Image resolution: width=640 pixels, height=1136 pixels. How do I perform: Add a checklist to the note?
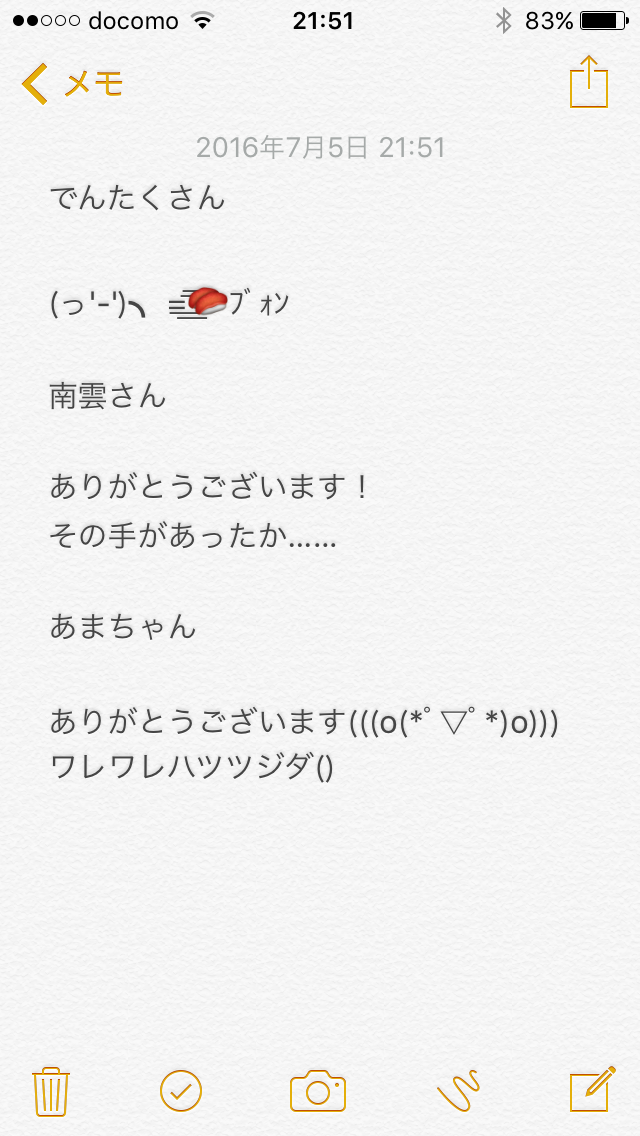pyautogui.click(x=181, y=1091)
